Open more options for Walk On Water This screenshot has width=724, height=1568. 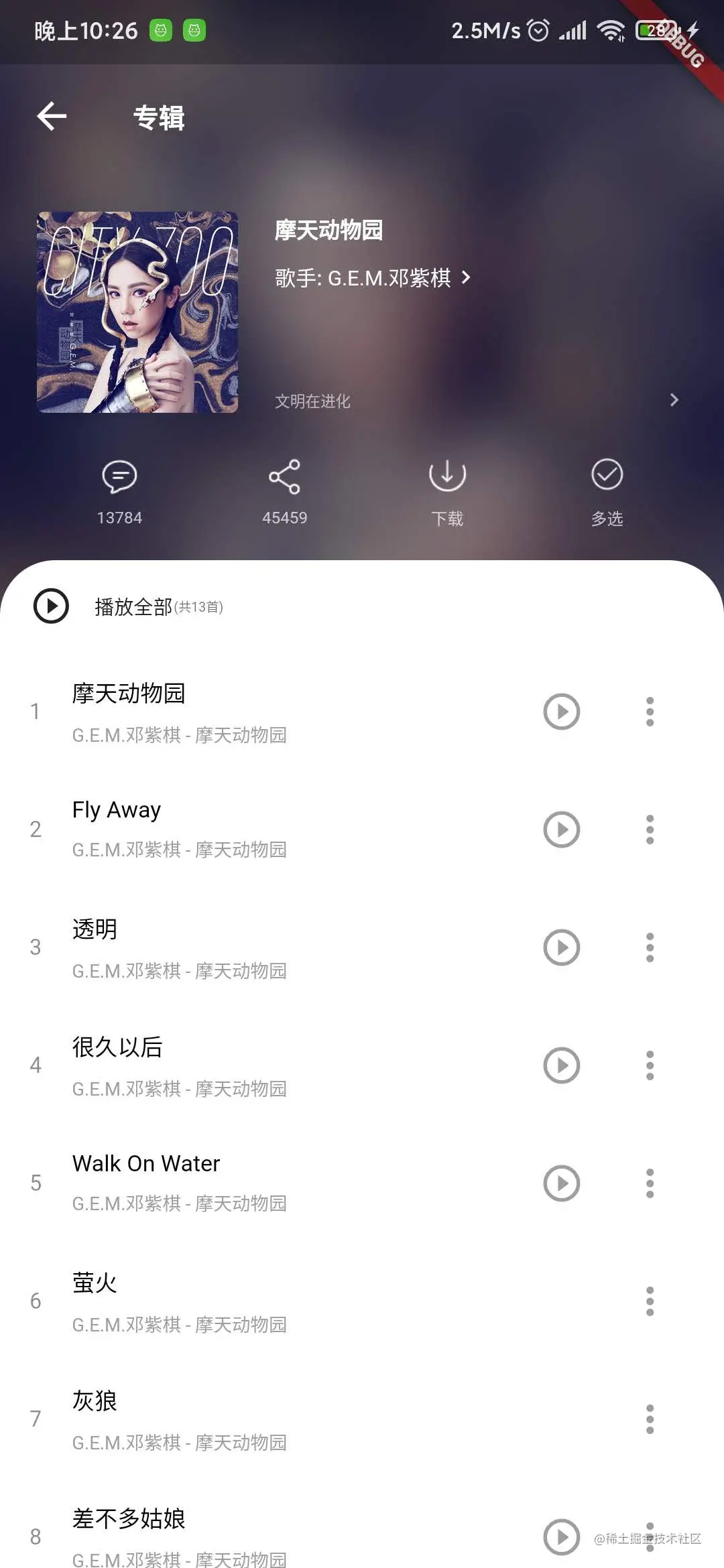(650, 1183)
